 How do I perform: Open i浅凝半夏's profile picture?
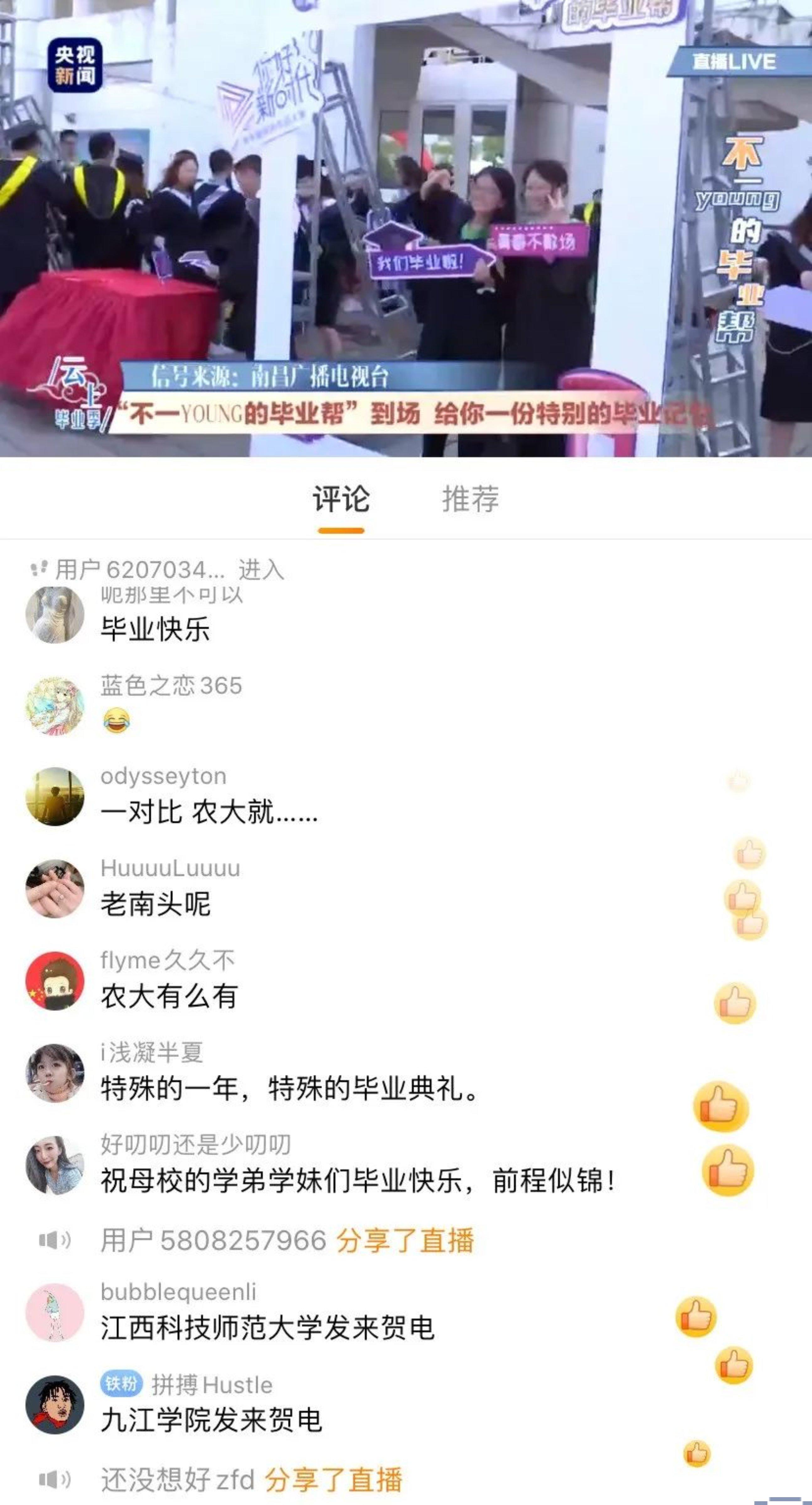55,1073
